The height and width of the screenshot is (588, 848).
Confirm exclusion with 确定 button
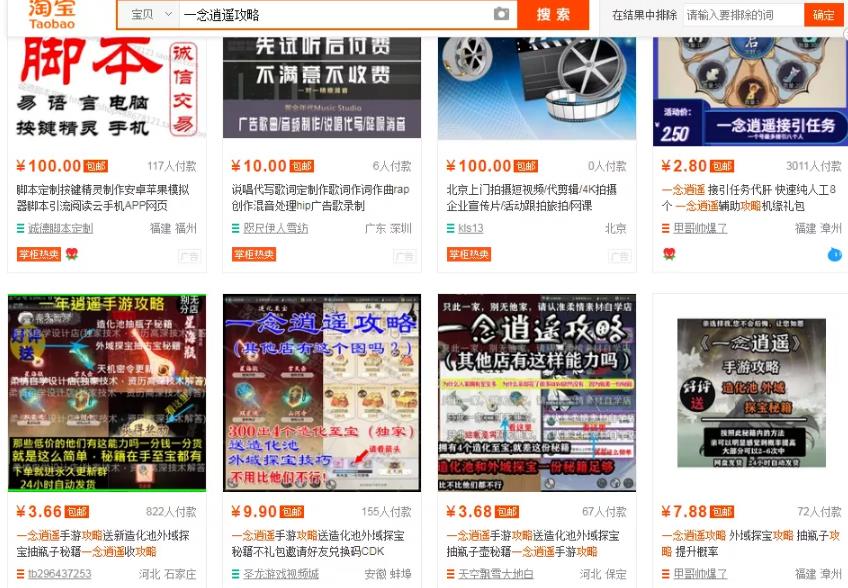click(x=823, y=15)
